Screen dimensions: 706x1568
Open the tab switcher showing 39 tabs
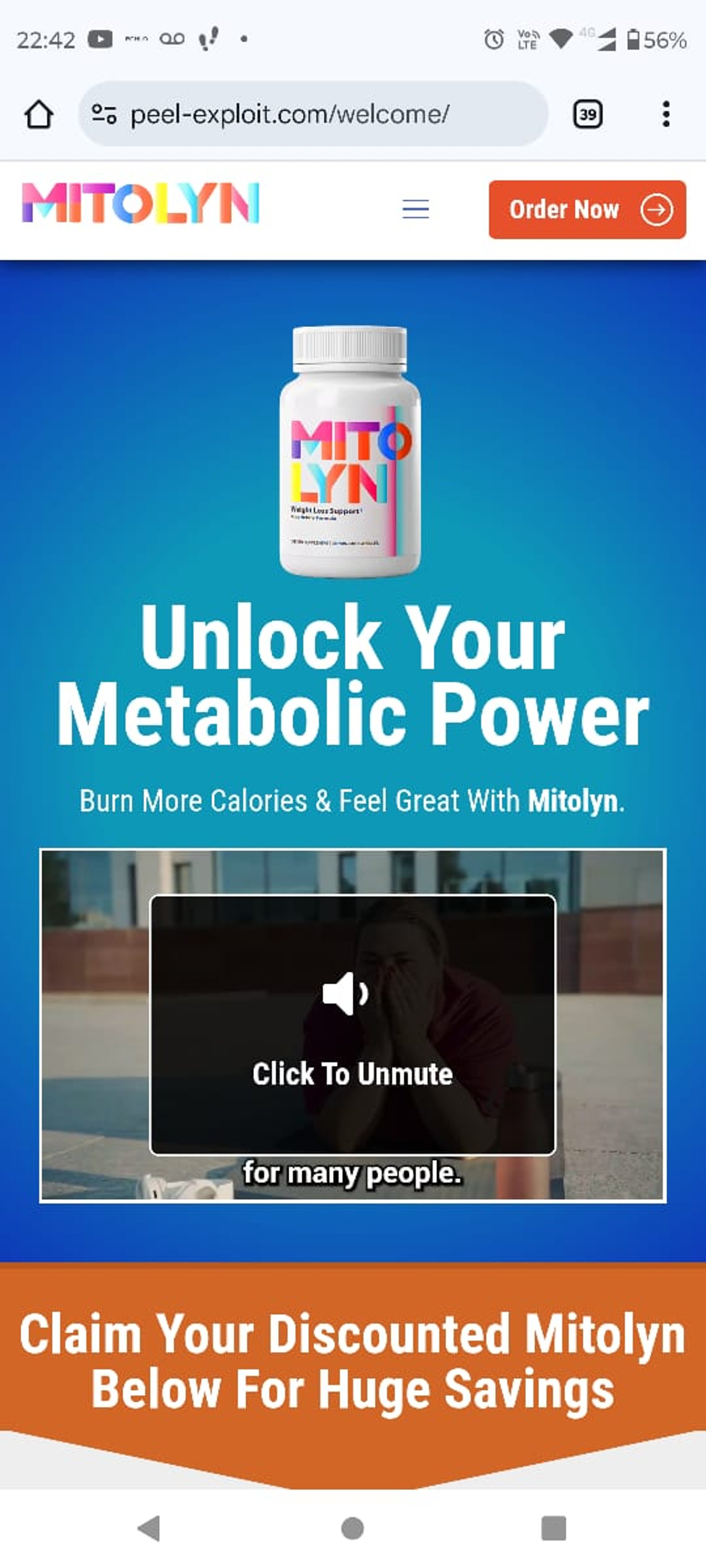pyautogui.click(x=588, y=114)
